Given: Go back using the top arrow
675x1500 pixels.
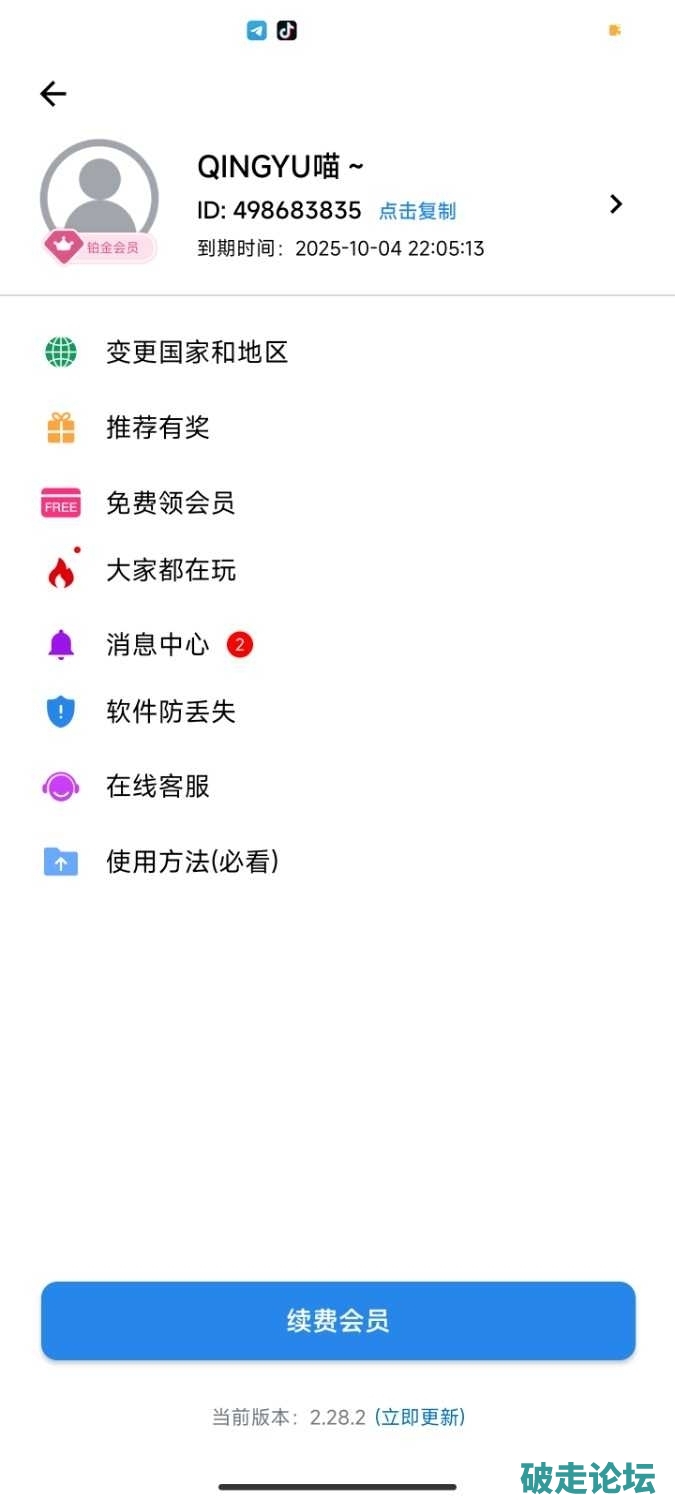Looking at the screenshot, I should tap(53, 94).
